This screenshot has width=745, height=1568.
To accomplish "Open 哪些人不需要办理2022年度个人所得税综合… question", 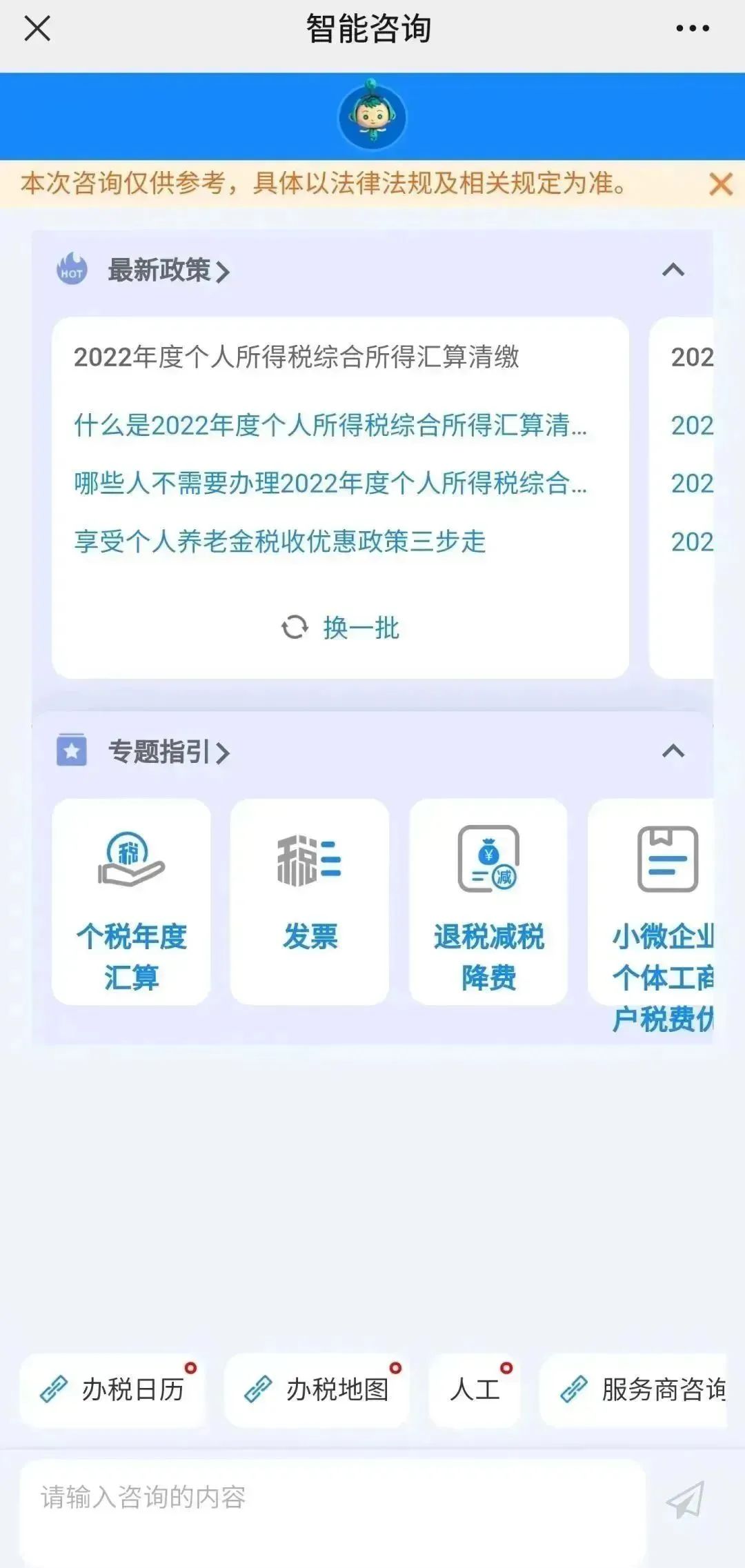I will [330, 483].
